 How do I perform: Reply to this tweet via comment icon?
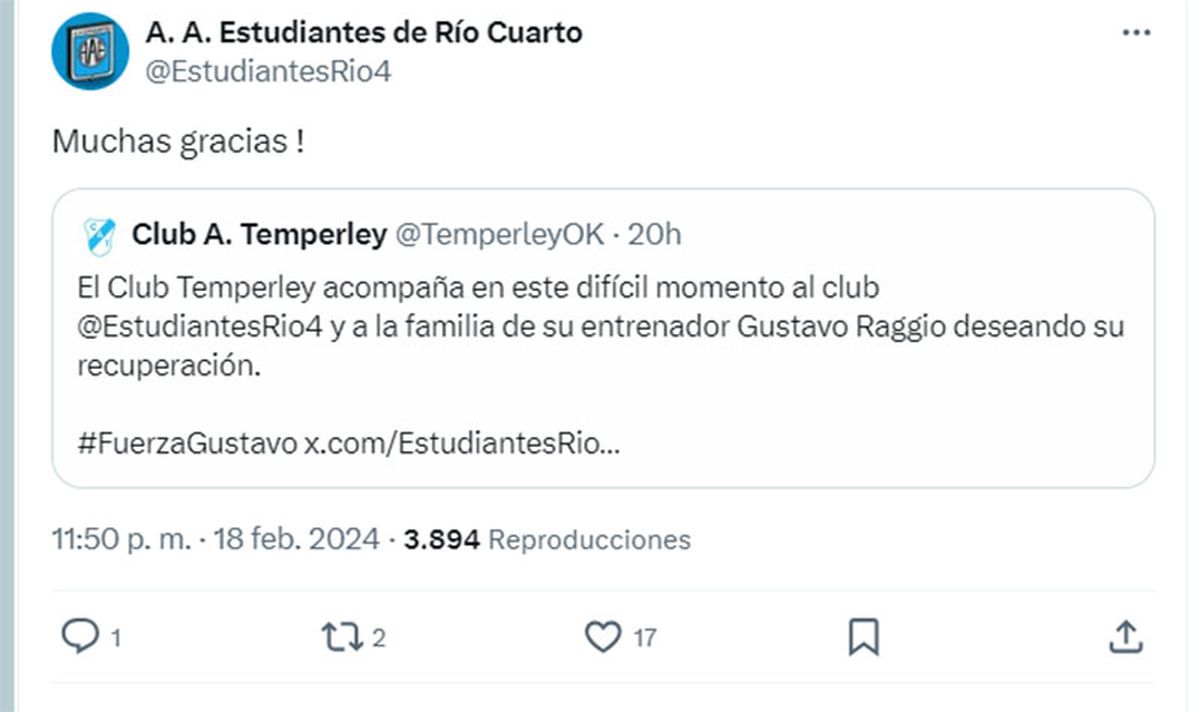(x=80, y=636)
